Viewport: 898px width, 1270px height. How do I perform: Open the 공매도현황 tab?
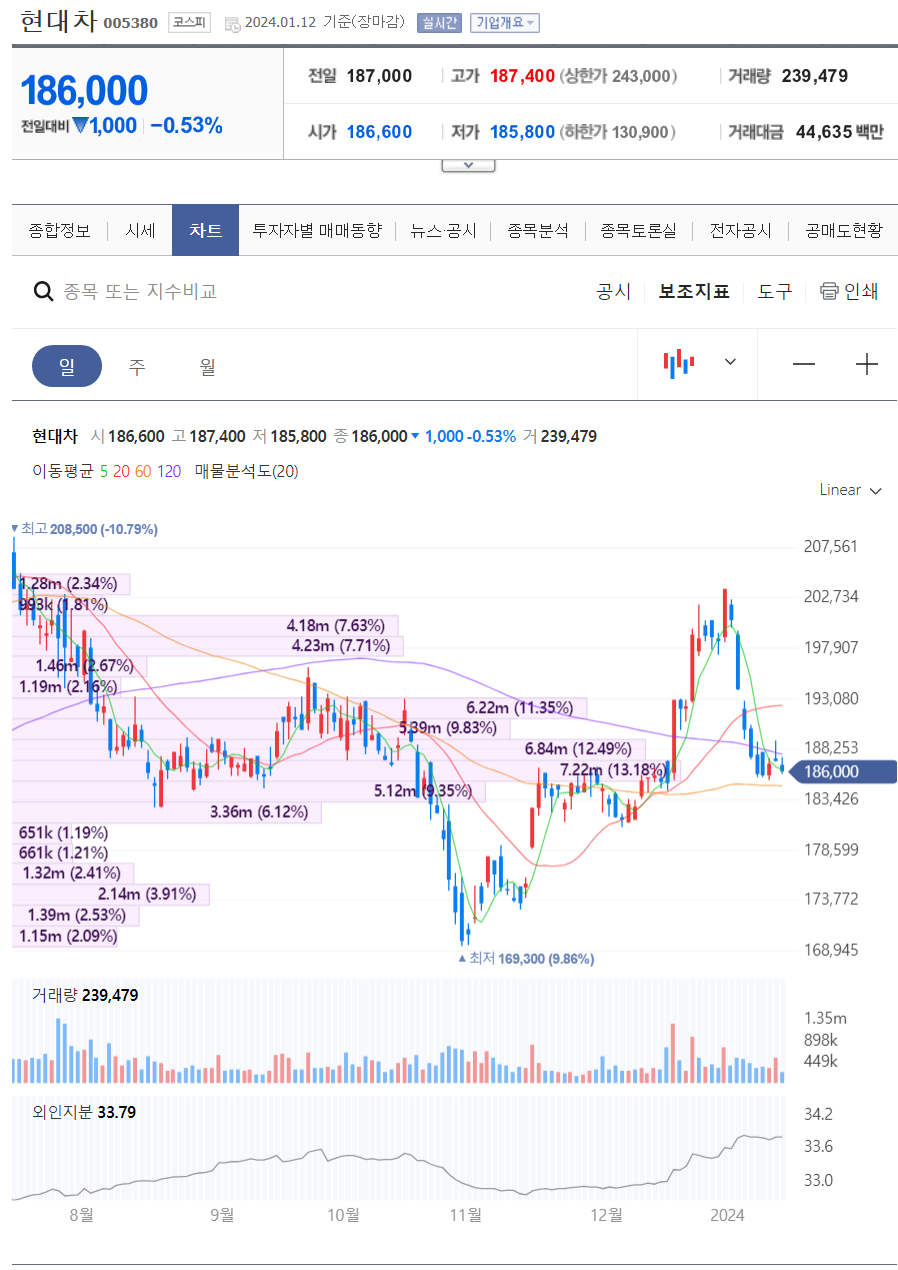click(x=844, y=231)
